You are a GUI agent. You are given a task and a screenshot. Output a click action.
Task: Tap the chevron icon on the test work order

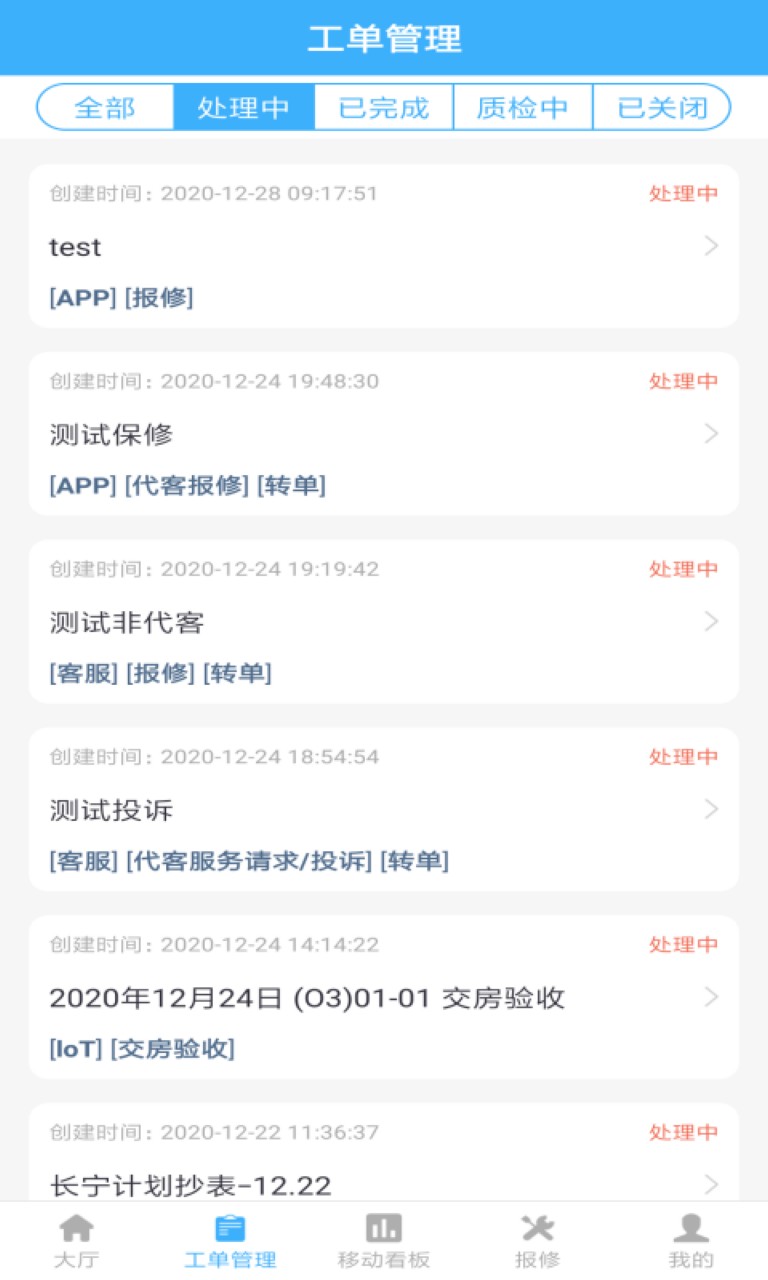[711, 247]
